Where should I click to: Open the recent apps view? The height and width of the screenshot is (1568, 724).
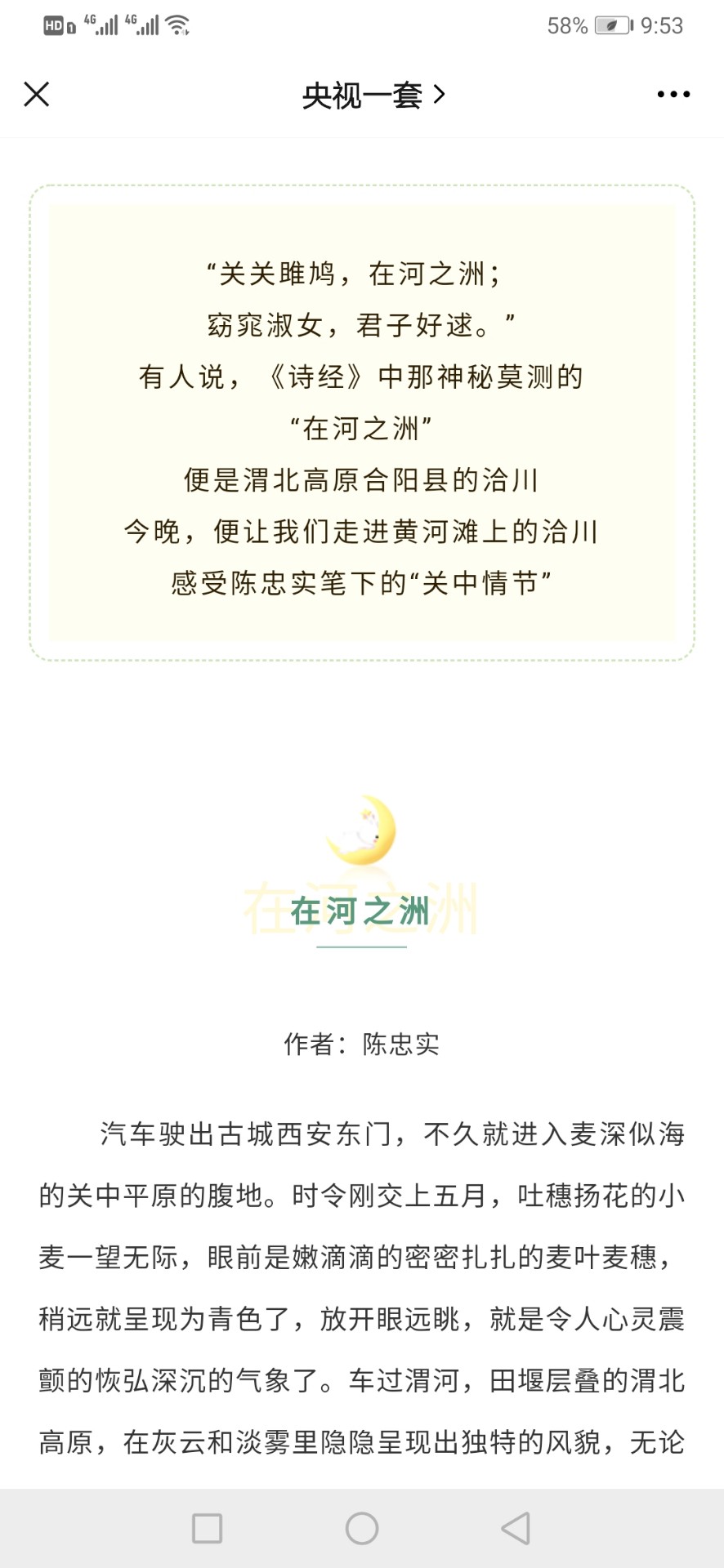(207, 1528)
